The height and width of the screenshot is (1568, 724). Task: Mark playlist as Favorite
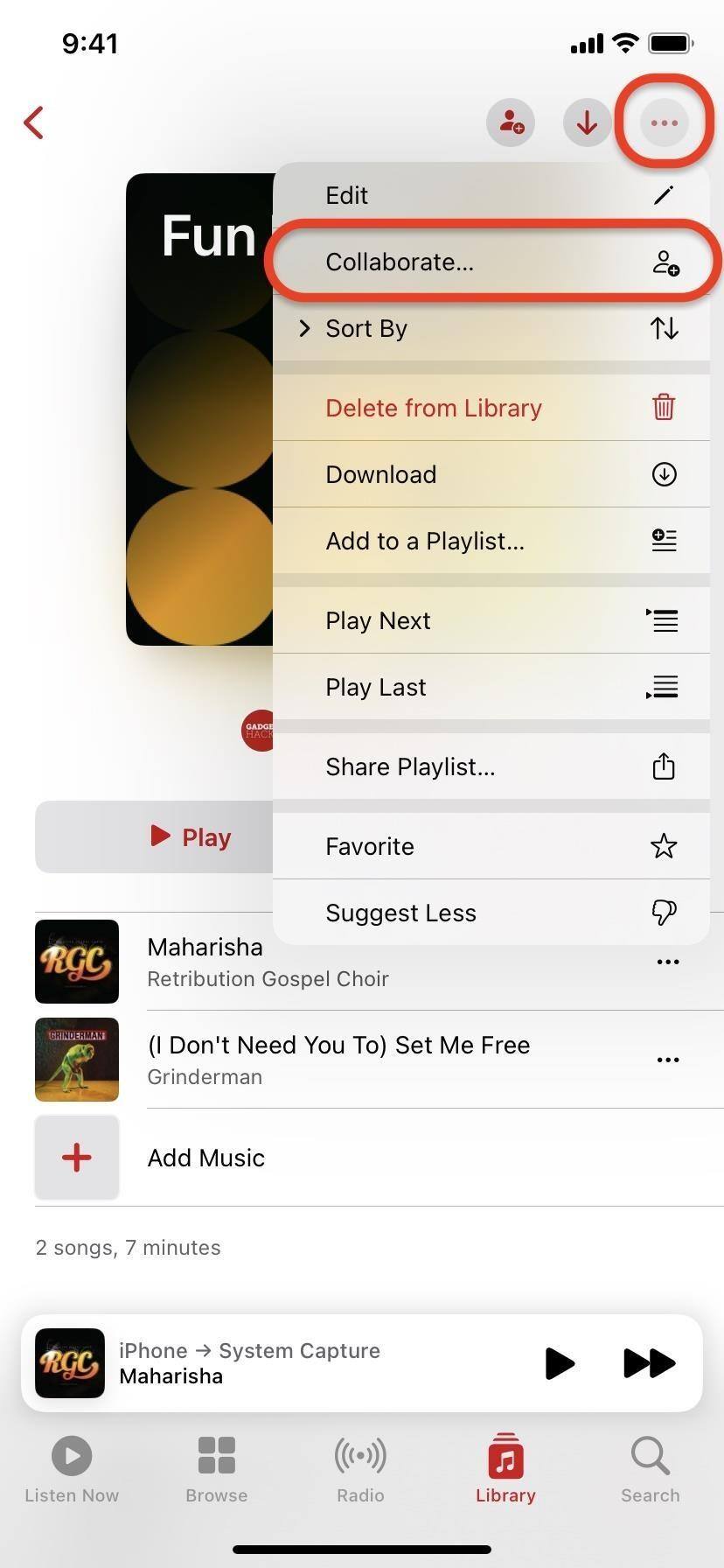click(x=491, y=846)
